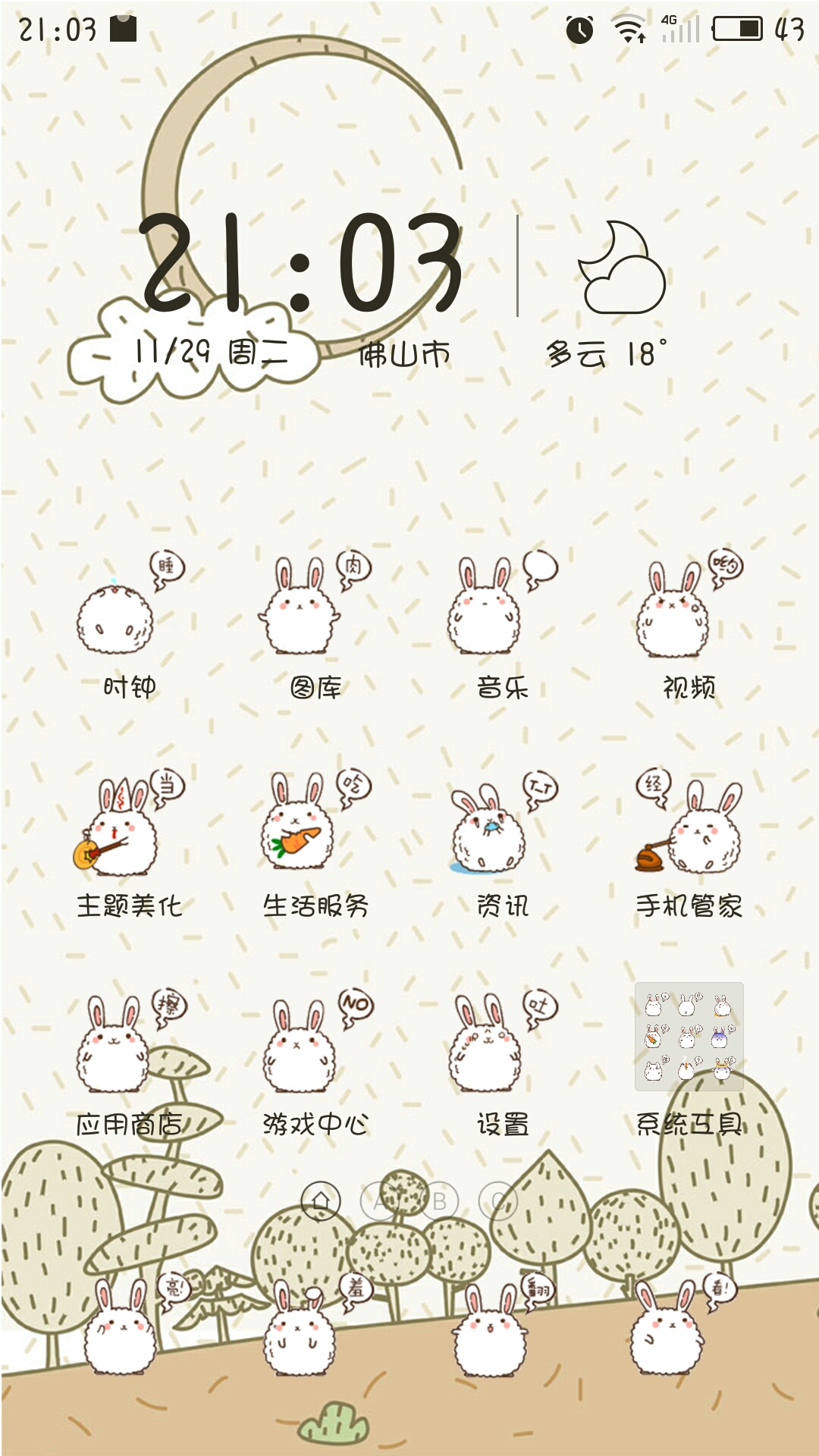
Task: Open 主题美化 themes app
Action: (129, 834)
